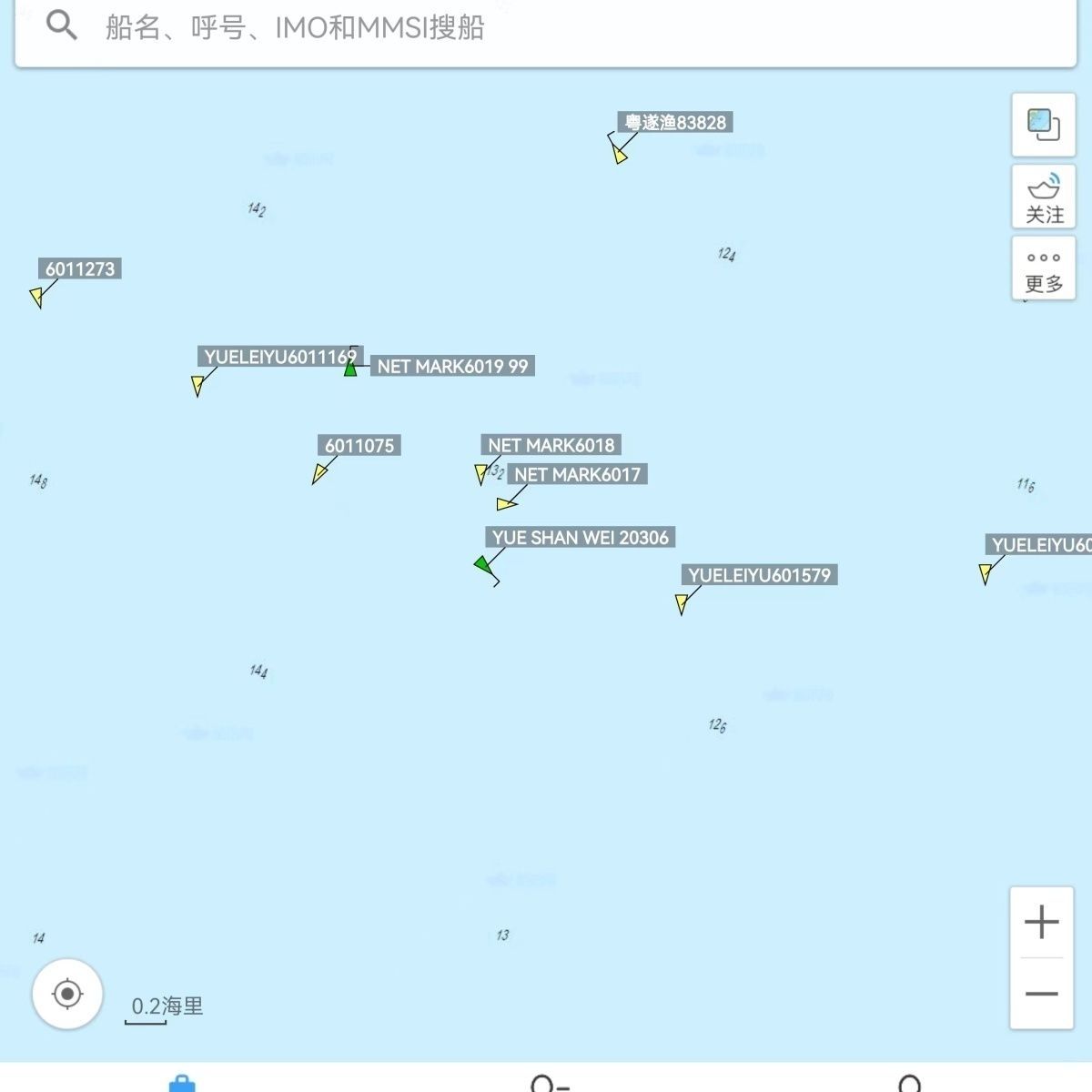Select vessel 6011075 marker
The image size is (1092, 1092).
pos(319,473)
